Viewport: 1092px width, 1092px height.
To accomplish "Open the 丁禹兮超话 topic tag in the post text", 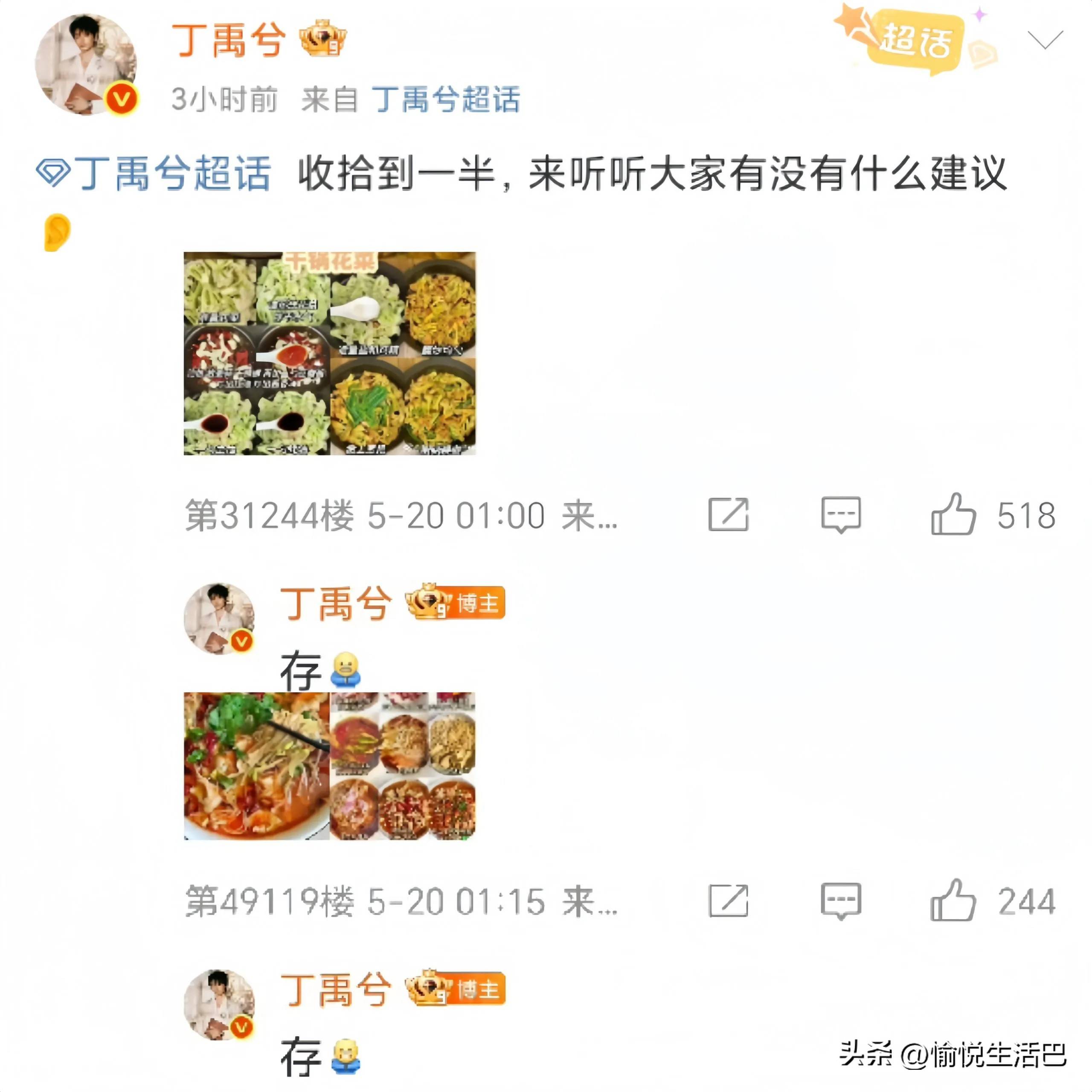I will (x=154, y=173).
